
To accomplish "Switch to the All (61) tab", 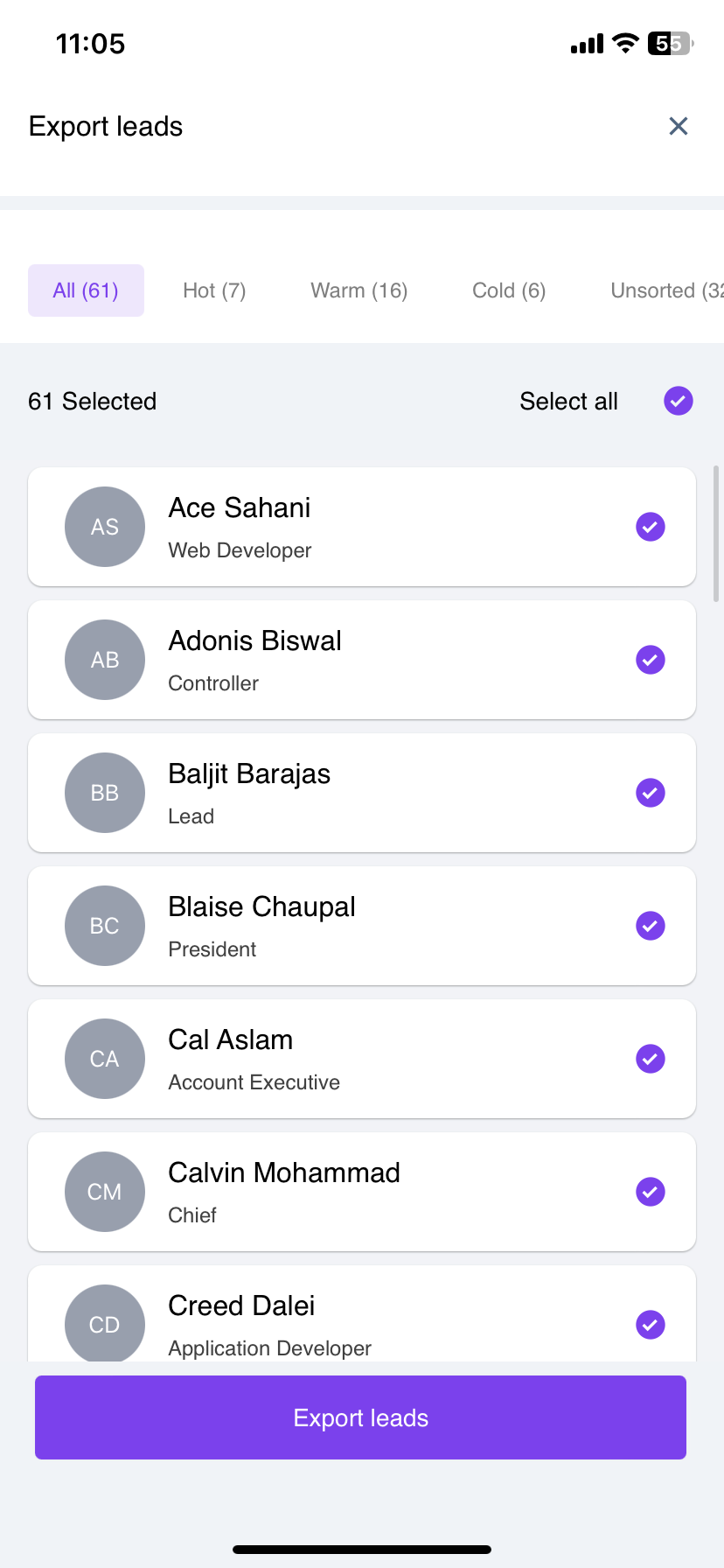I will click(x=86, y=290).
